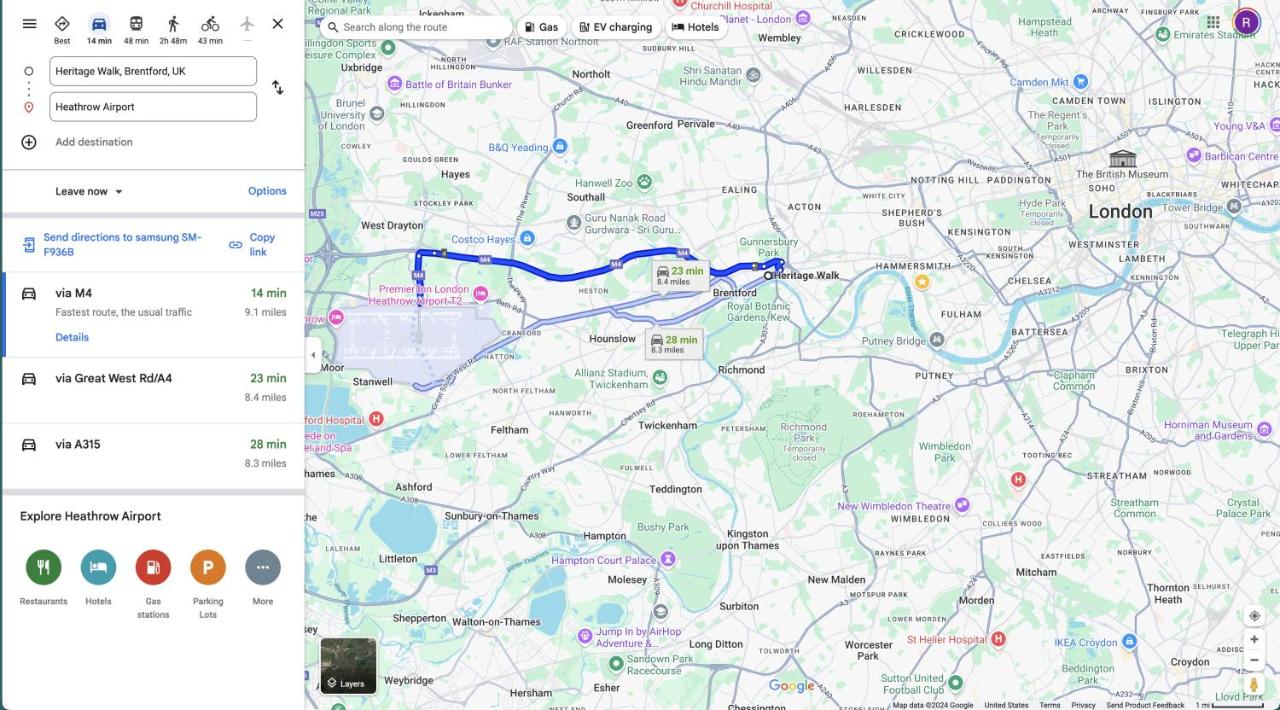Choose cycling travel mode

tap(210, 24)
